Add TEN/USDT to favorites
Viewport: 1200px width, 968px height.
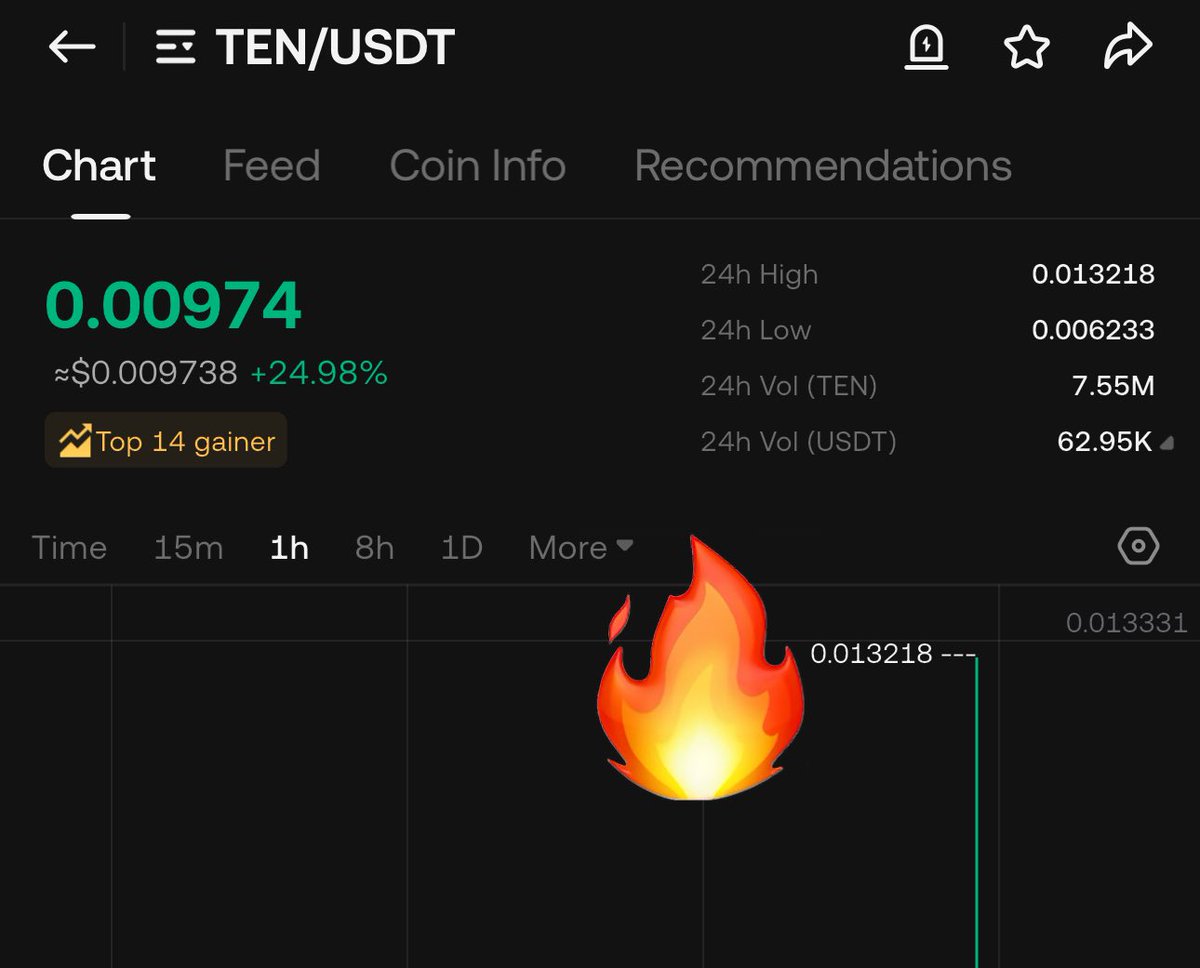point(1026,47)
